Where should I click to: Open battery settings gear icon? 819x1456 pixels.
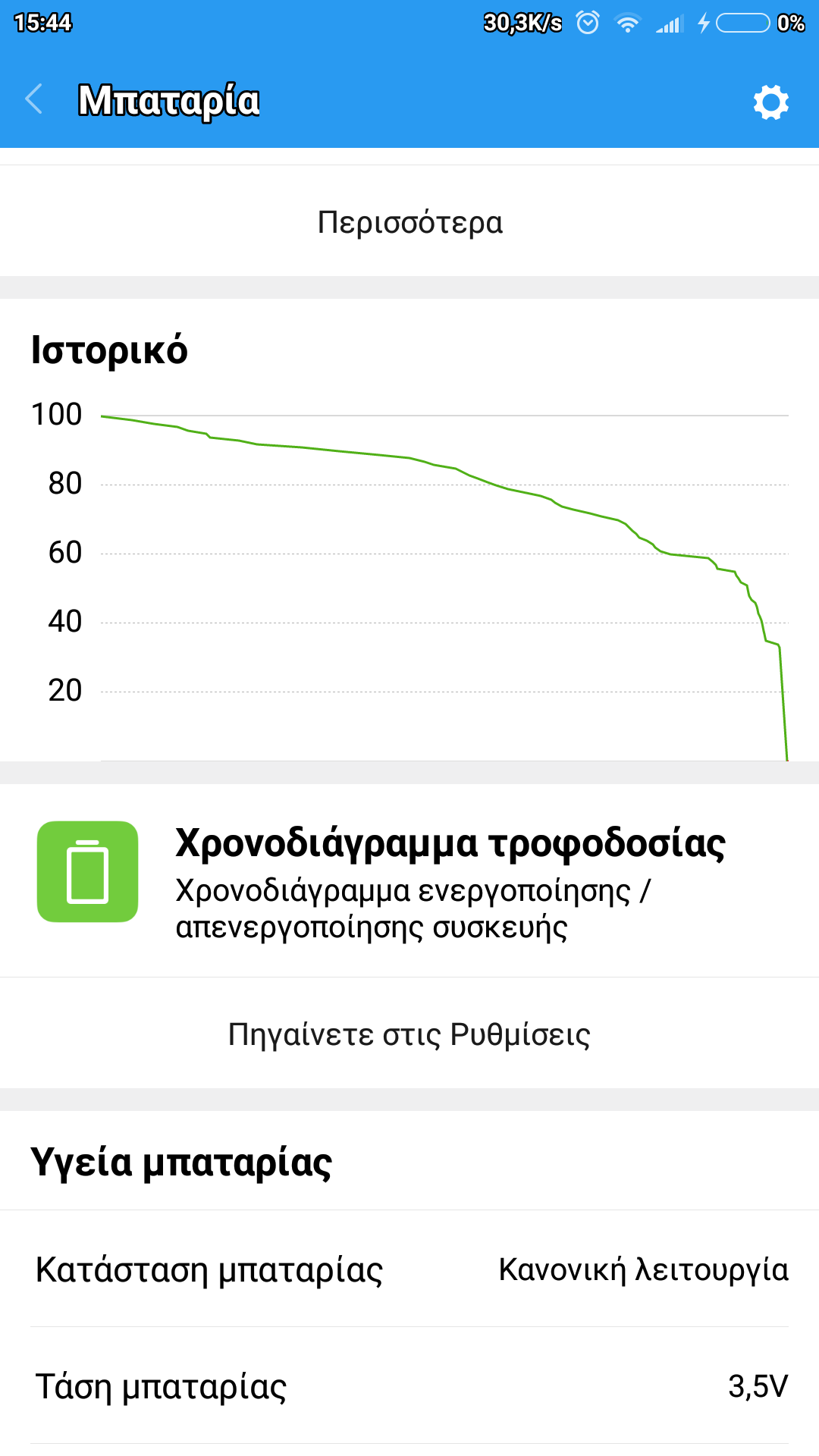point(770,102)
